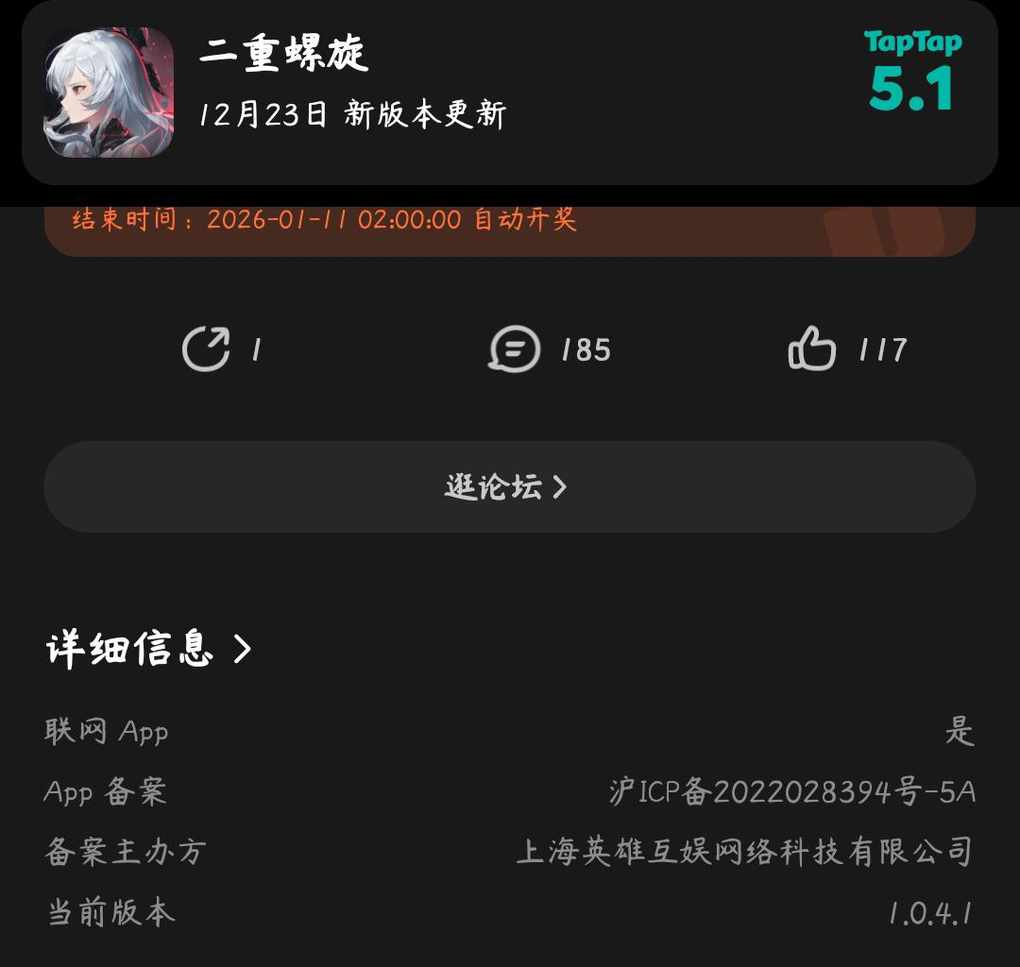Open the comments with 185 replies
Viewport: 1020px width, 967px height.
tap(514, 350)
